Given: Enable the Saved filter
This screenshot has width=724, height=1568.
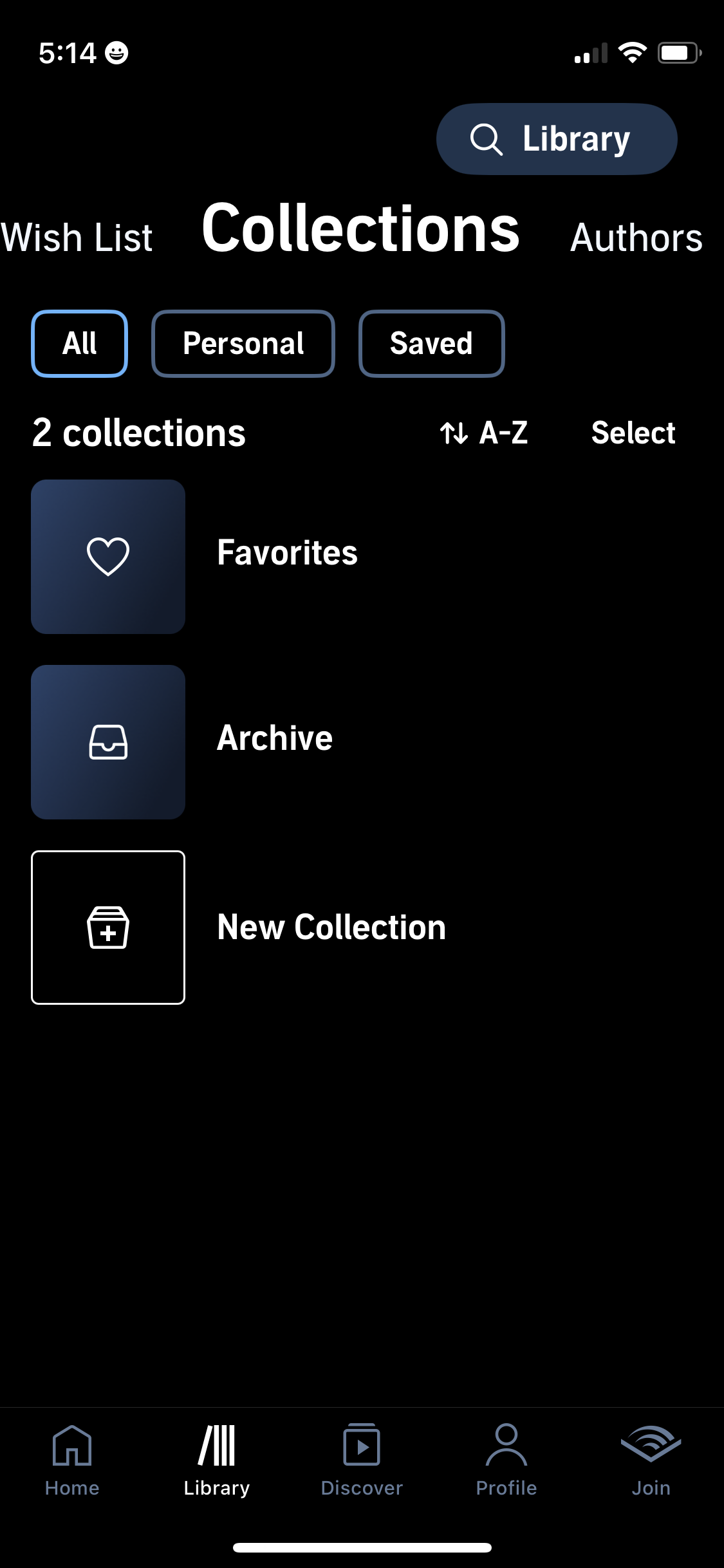Looking at the screenshot, I should (431, 343).
